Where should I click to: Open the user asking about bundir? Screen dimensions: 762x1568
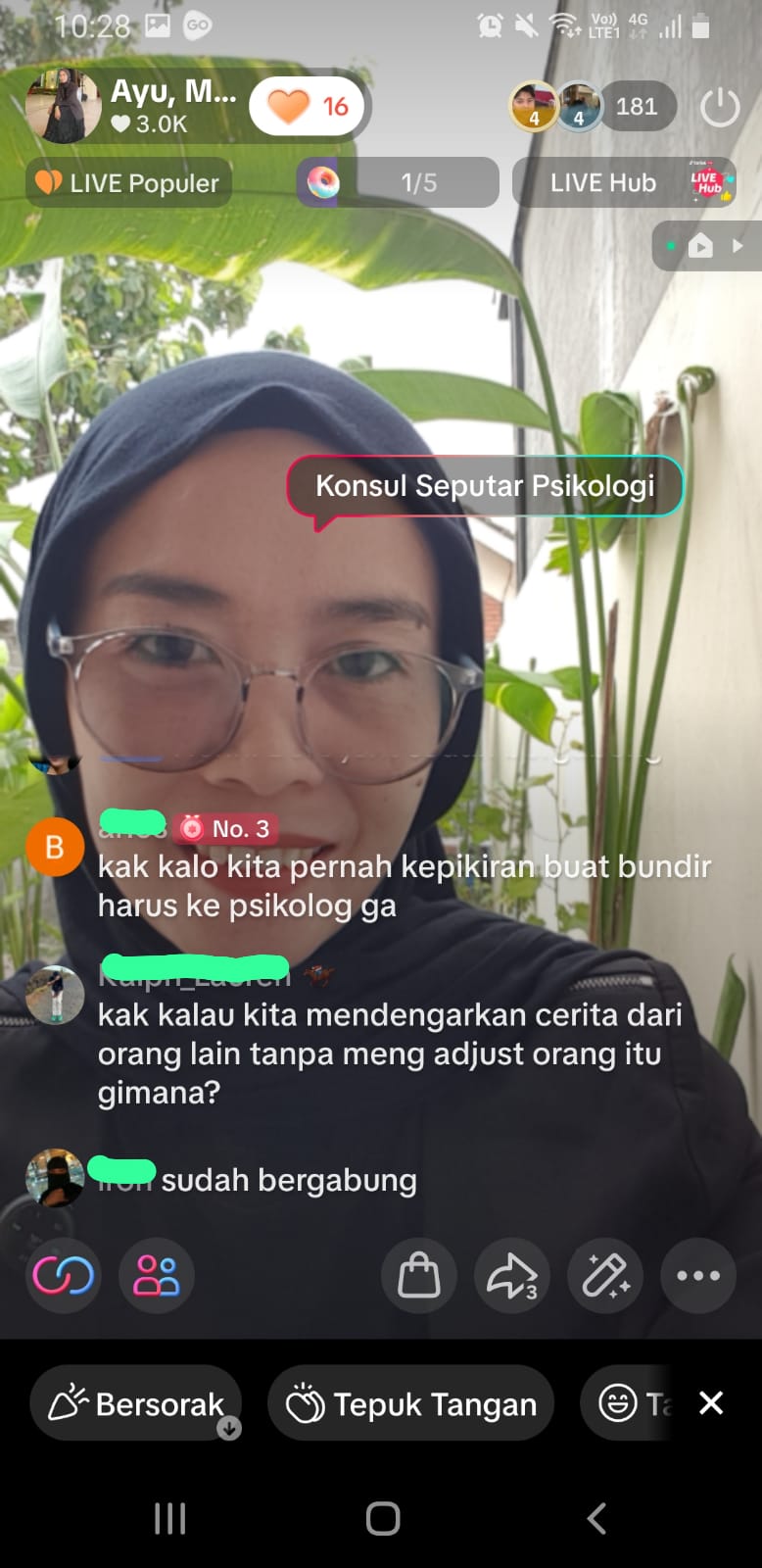pyautogui.click(x=55, y=848)
